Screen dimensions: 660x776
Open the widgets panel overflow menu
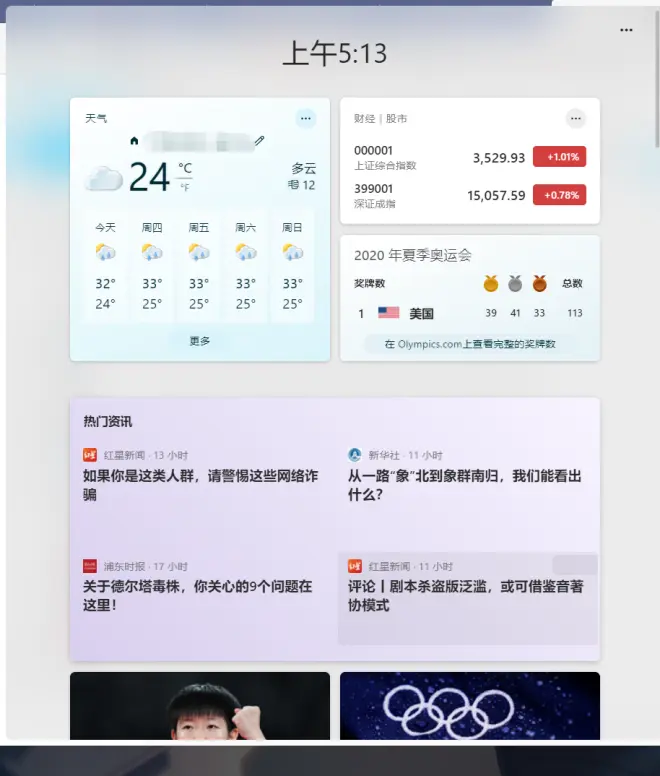click(x=626, y=30)
